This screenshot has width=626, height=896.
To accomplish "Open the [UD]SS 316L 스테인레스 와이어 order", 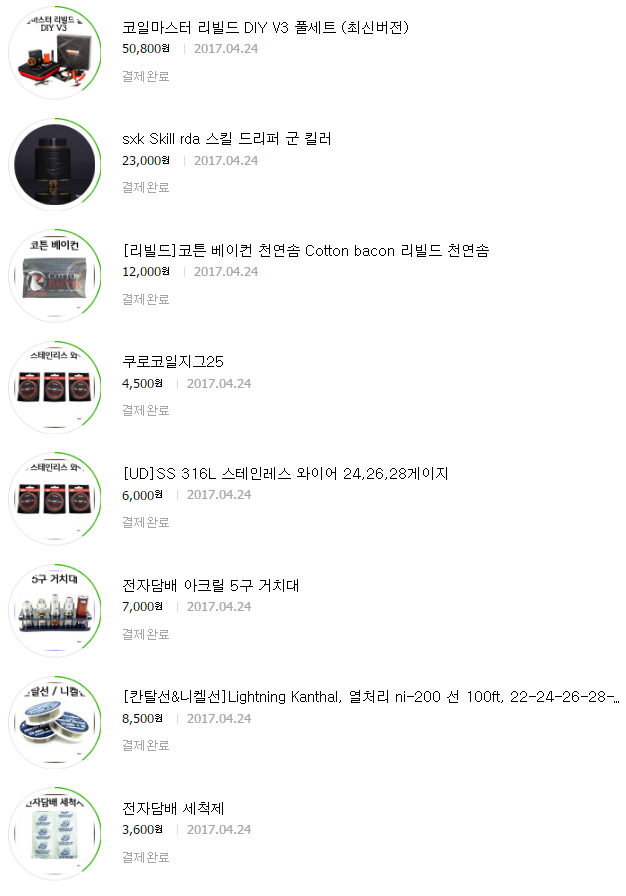I will (285, 473).
